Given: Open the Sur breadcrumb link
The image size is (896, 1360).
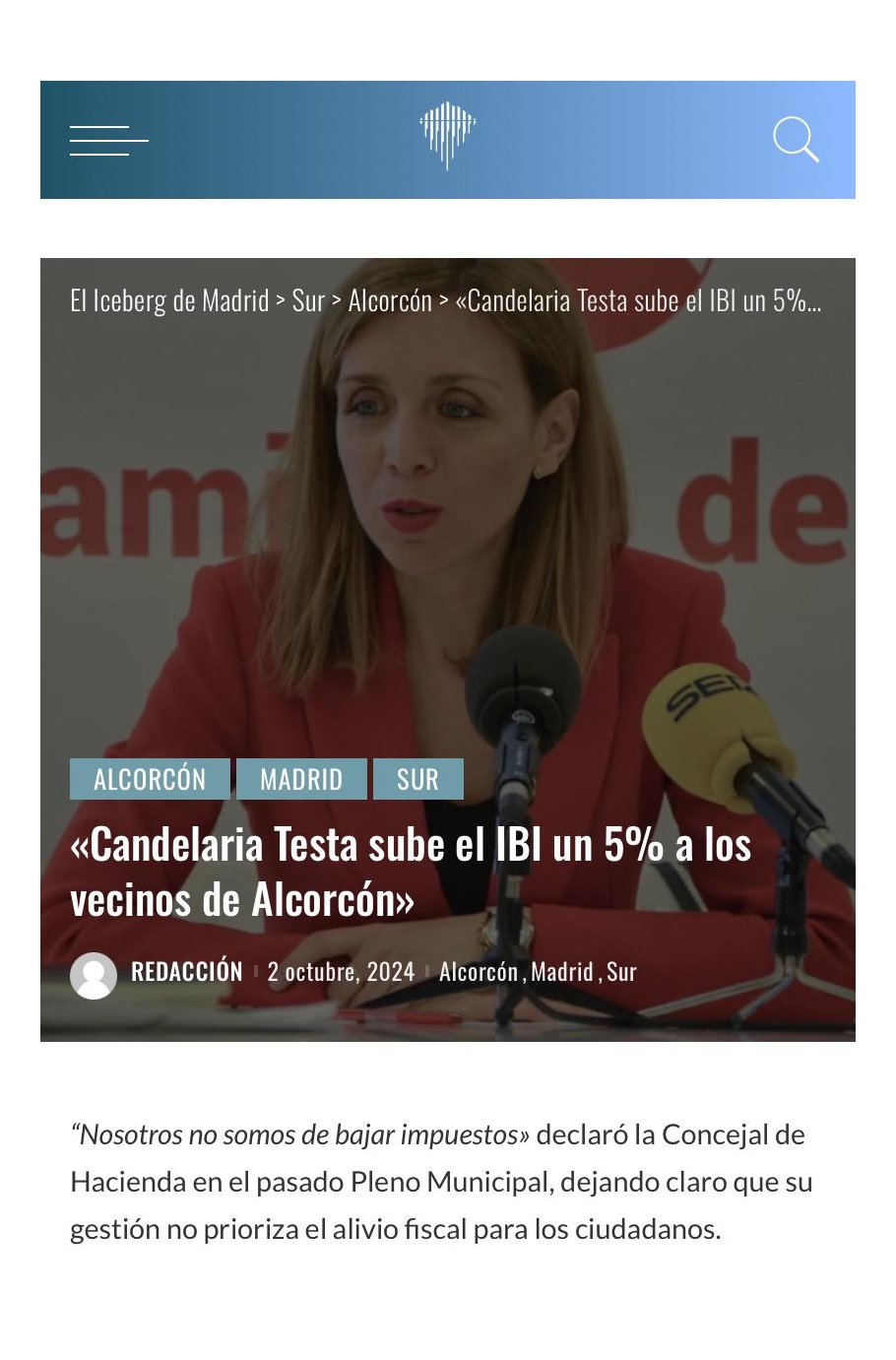Looking at the screenshot, I should point(308,300).
